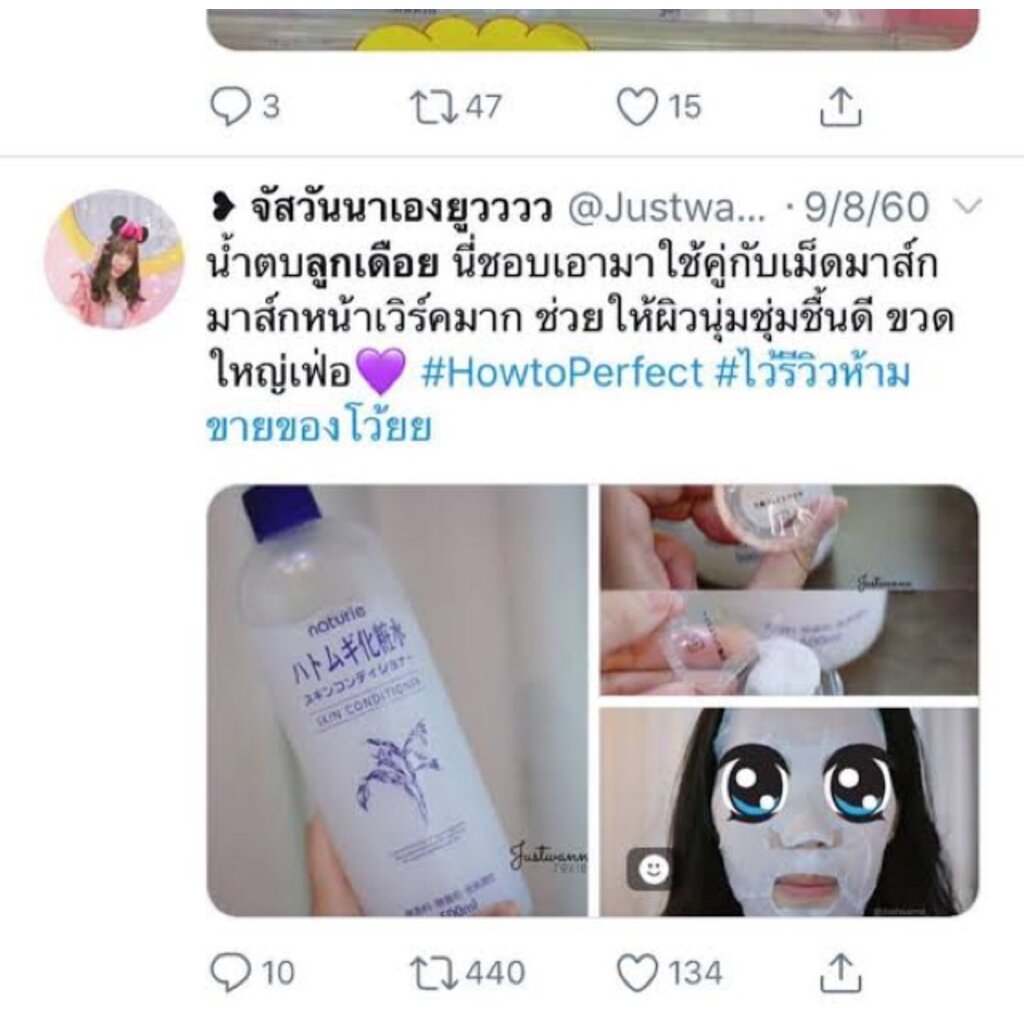
Task: Share the tweet with 15 likes
Action: coord(840,106)
